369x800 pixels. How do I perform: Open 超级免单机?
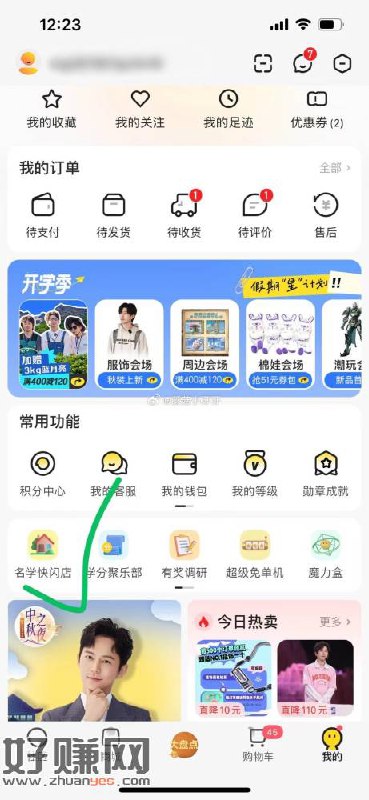(255, 555)
